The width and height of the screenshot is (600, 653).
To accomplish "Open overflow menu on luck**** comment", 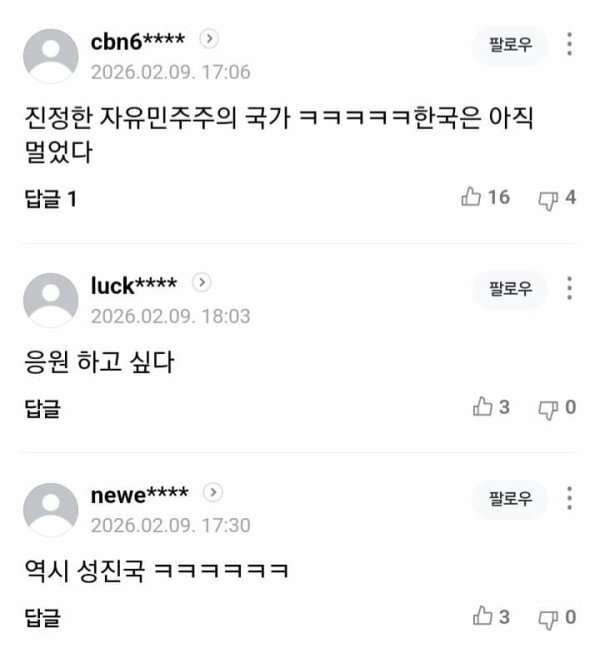I will coord(569,289).
